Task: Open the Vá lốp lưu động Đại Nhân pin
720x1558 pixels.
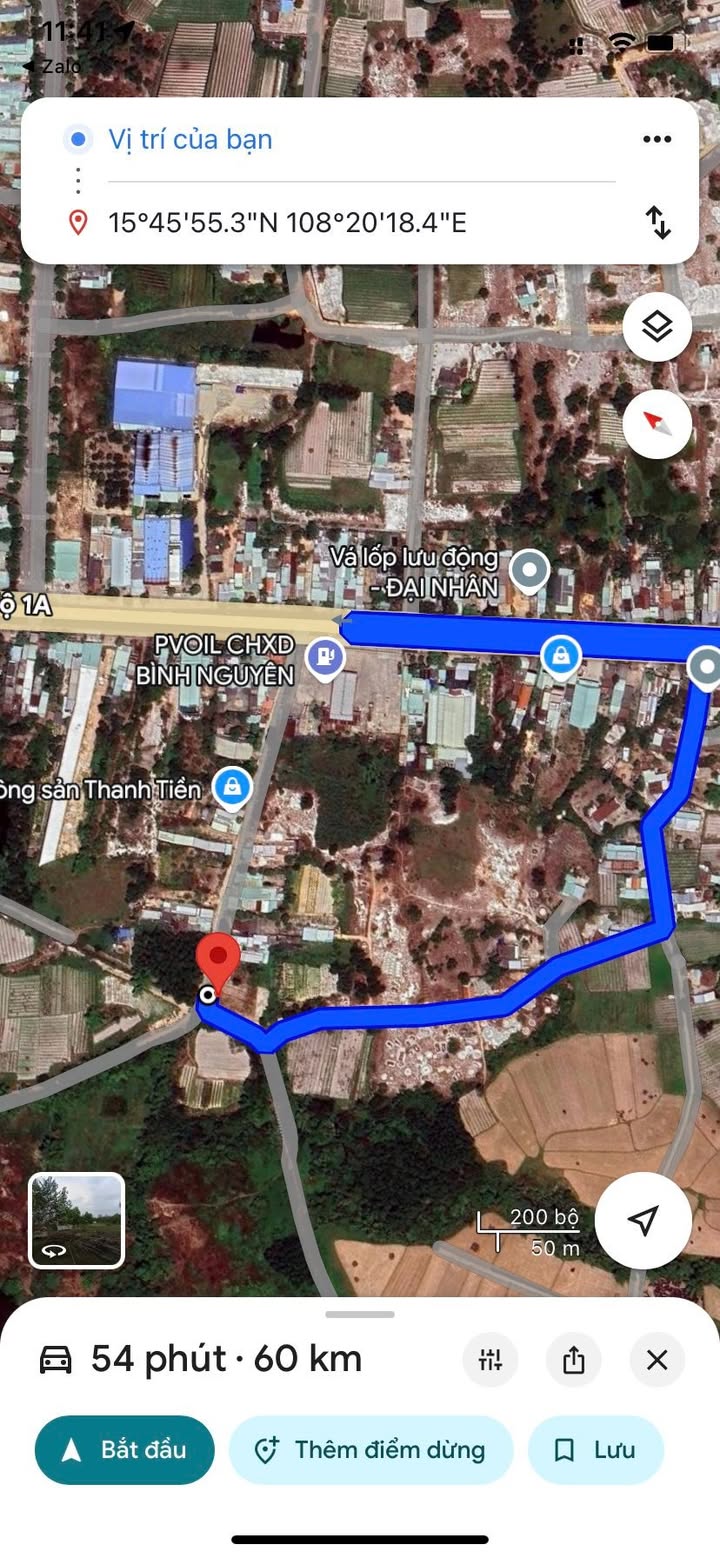Action: coord(529,570)
